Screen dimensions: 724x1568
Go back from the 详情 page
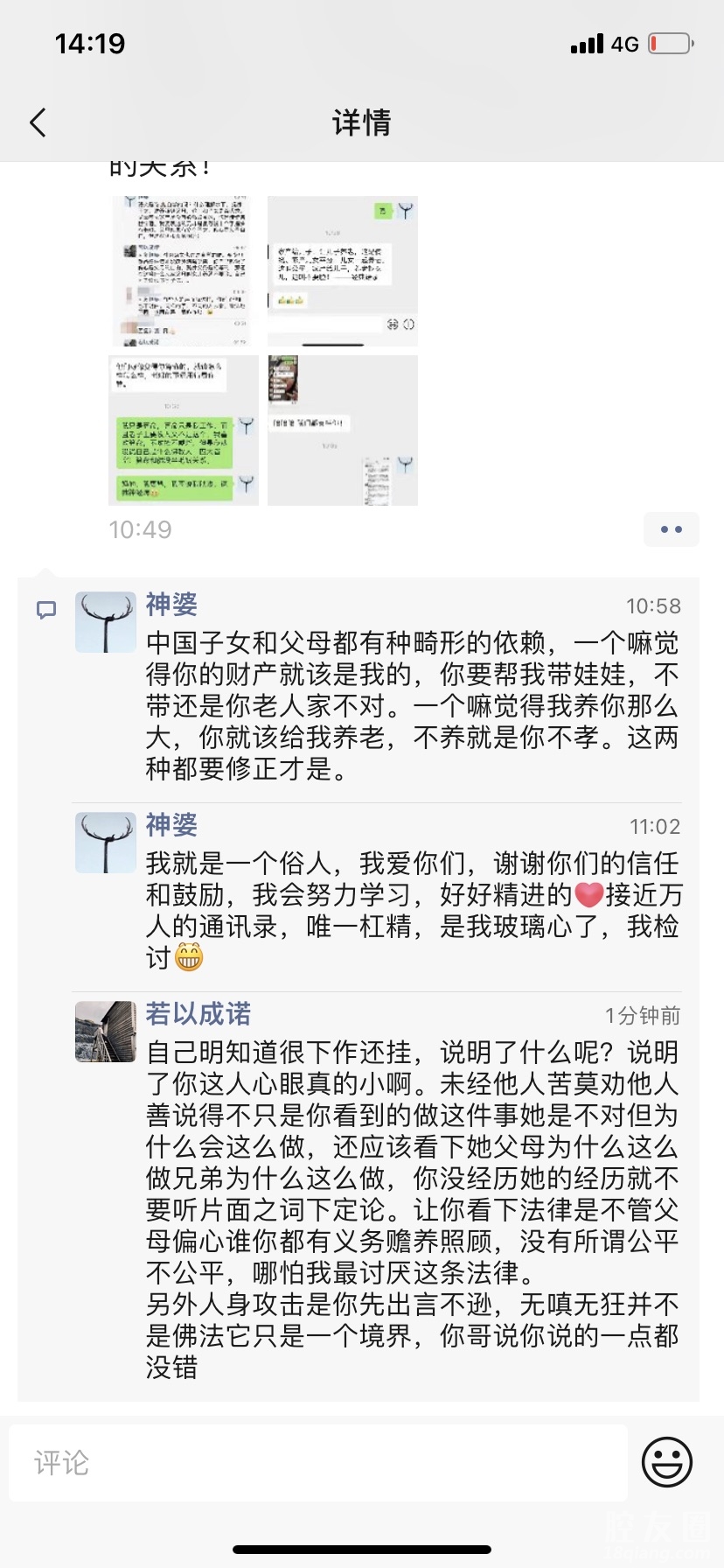38,123
